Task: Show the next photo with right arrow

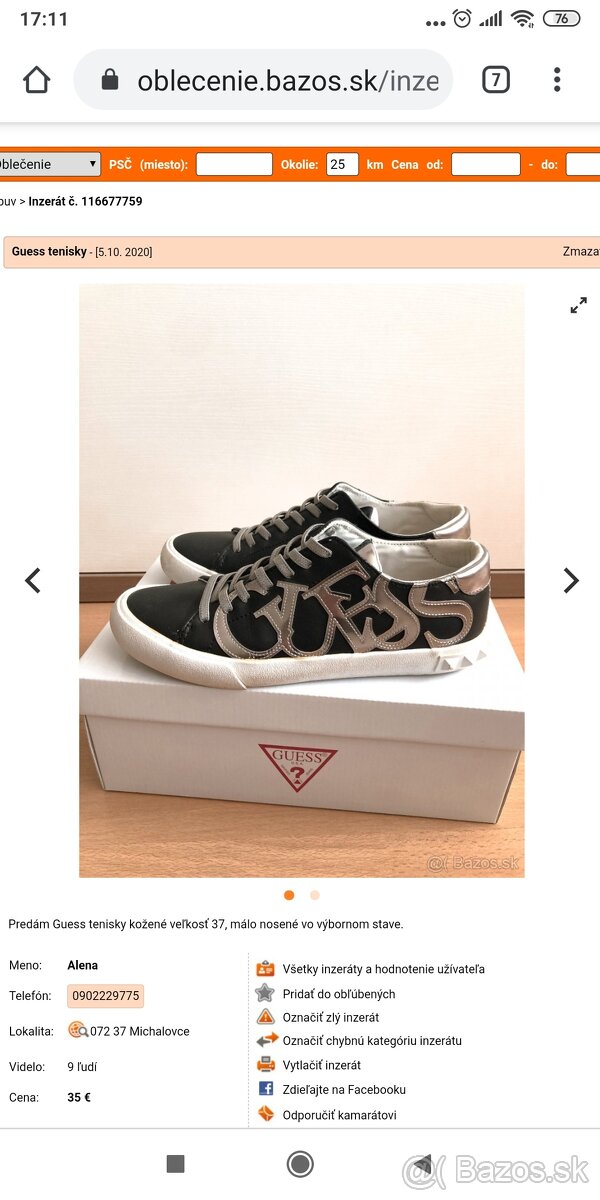Action: (x=570, y=580)
